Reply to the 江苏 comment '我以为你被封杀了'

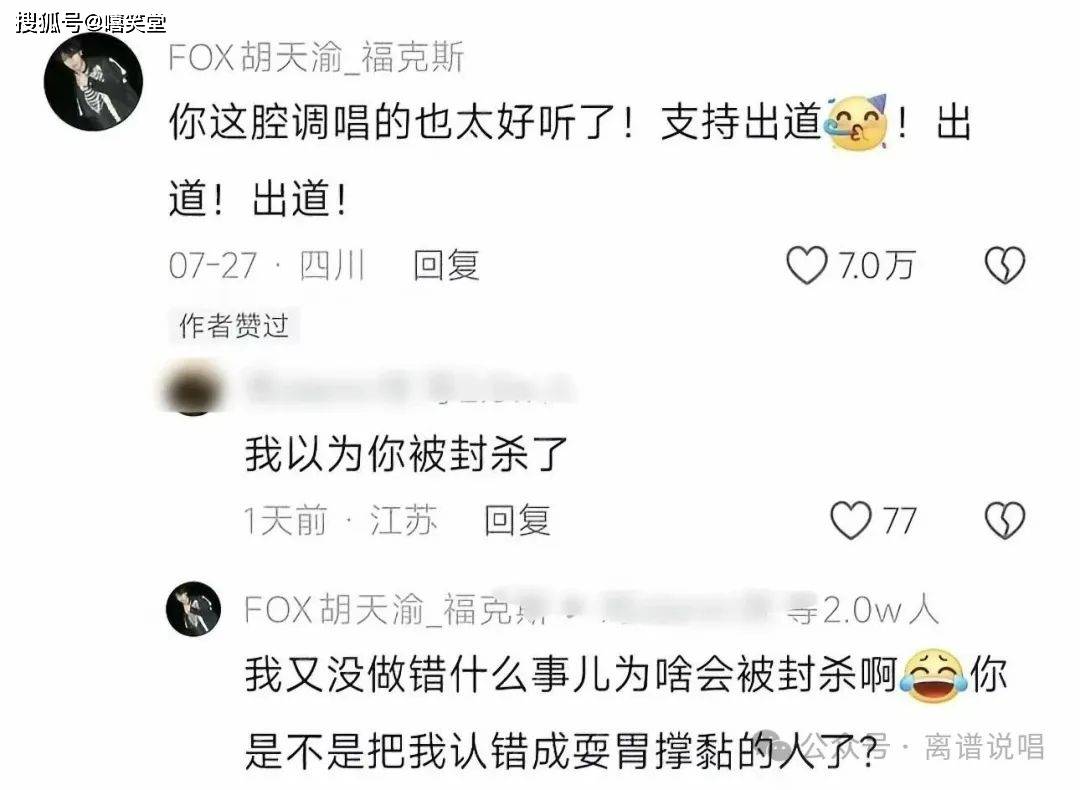[517, 521]
